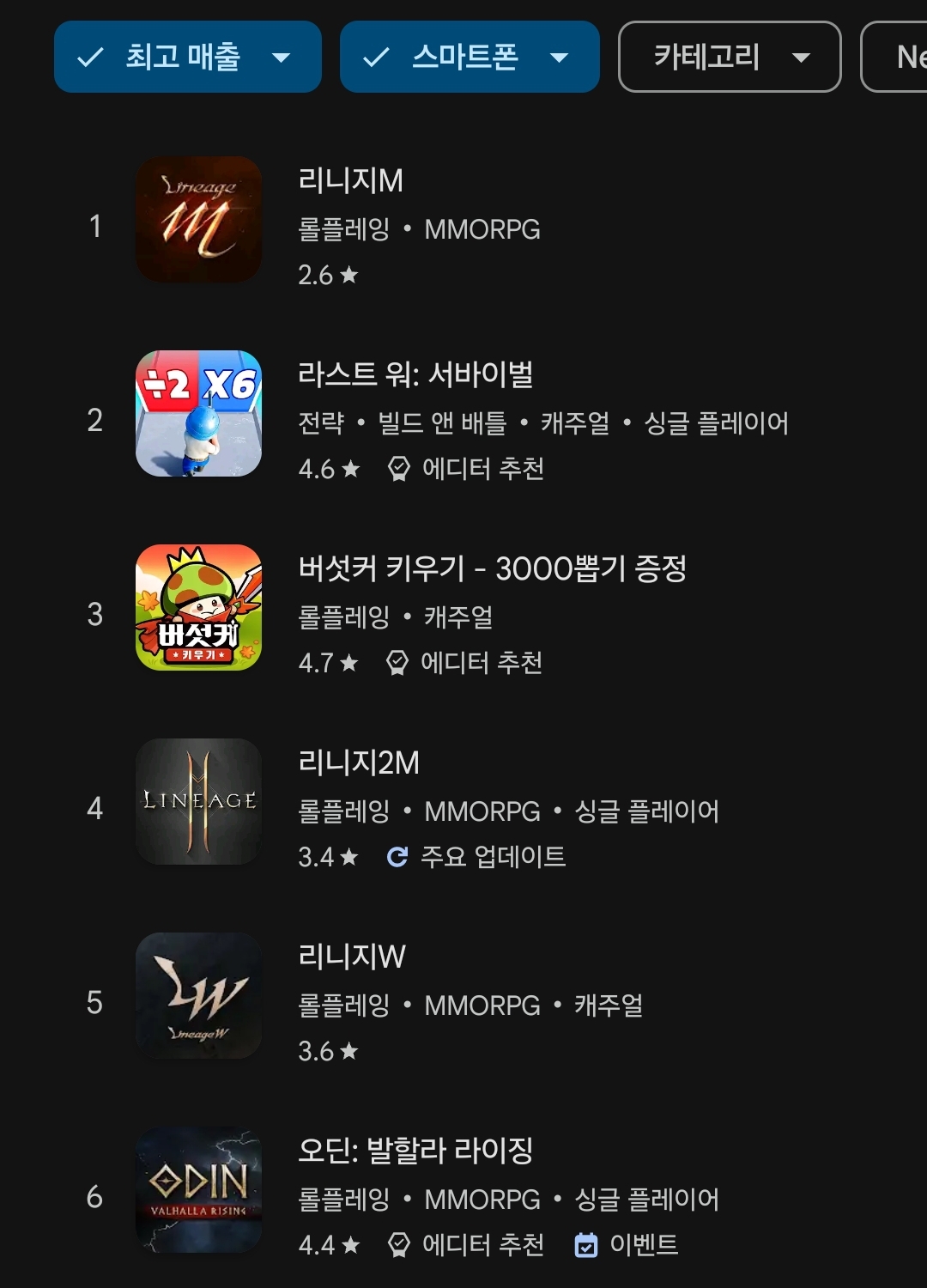Screen dimensions: 927x1288
Task: Click the 주요 업데이트 refresh icon on 리니지2M
Action: coord(397,855)
